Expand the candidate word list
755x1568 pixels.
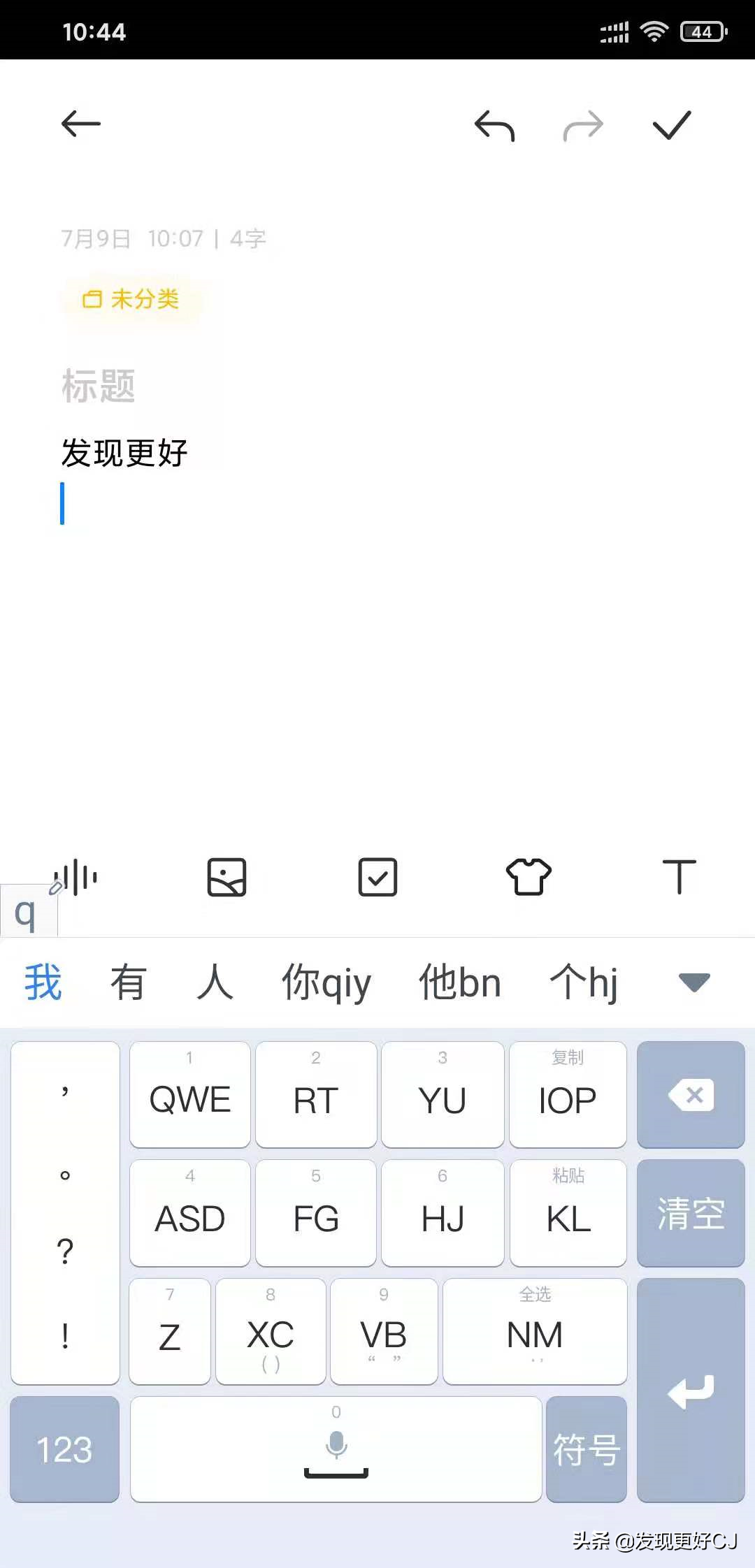[x=694, y=982]
